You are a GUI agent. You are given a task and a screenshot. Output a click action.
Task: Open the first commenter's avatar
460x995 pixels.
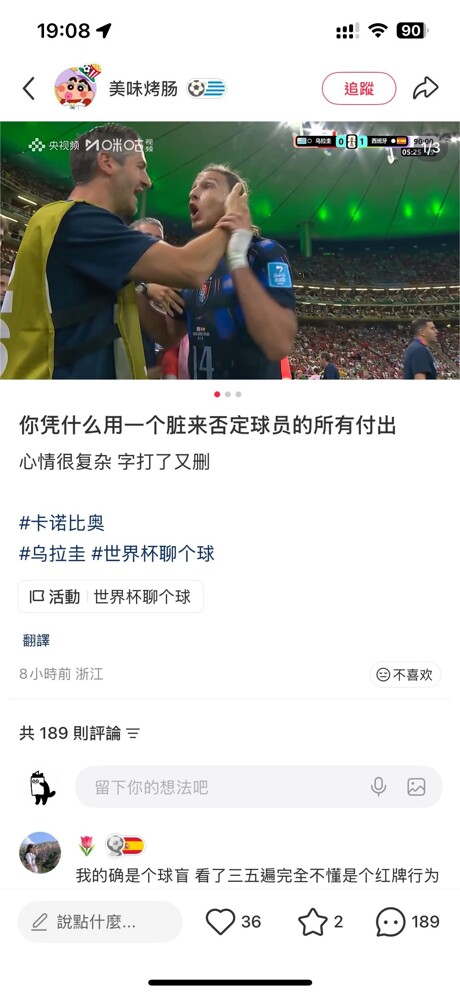click(40, 852)
